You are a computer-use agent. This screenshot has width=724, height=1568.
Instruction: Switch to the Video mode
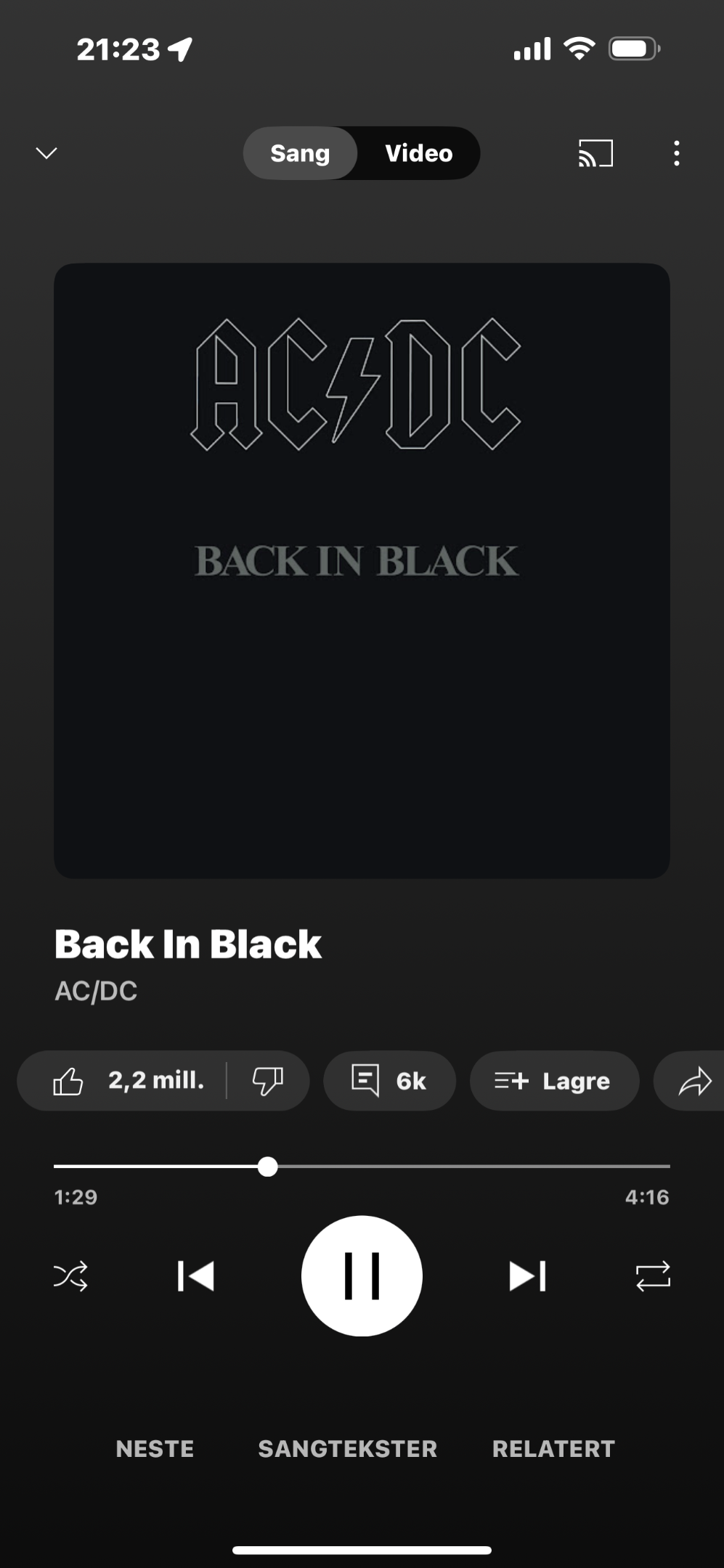point(419,153)
